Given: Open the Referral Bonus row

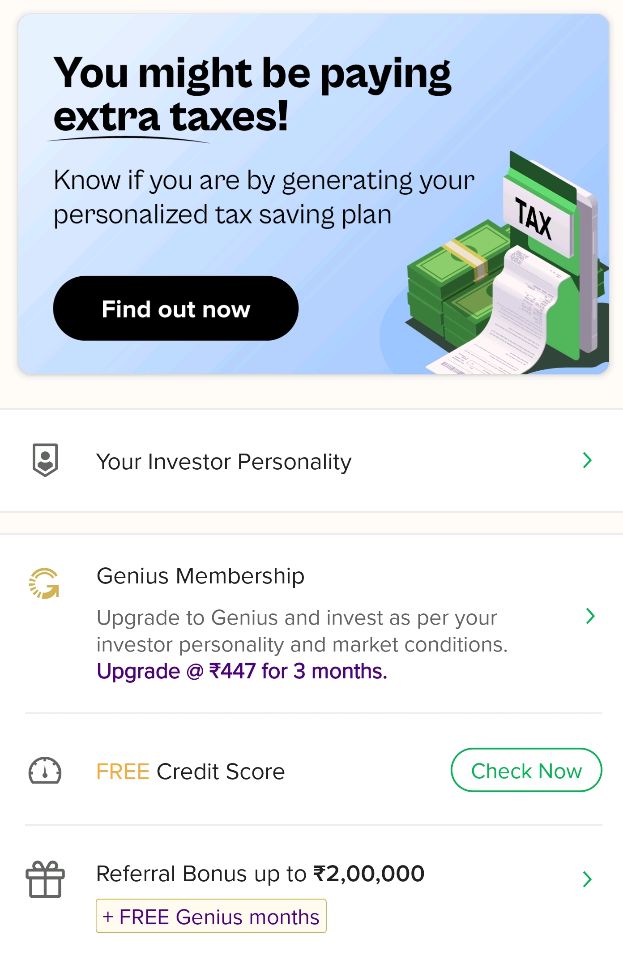Looking at the screenshot, I should tap(312, 880).
